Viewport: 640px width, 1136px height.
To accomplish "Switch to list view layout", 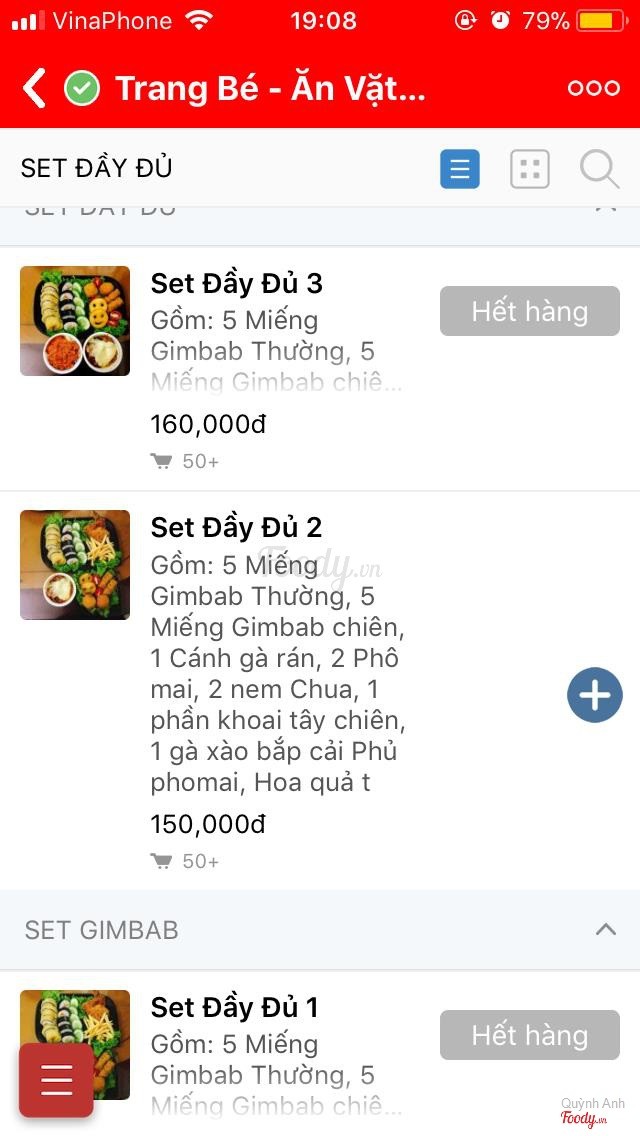I will click(460, 169).
